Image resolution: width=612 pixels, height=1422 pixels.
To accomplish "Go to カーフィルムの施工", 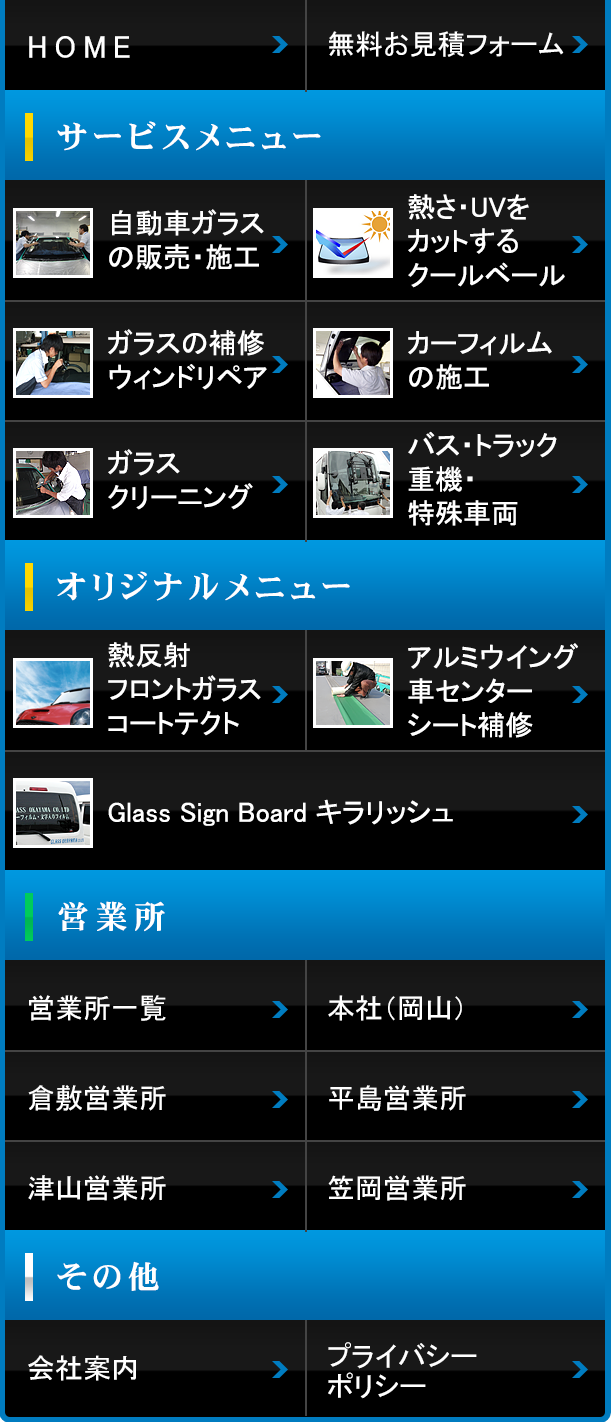I will (x=457, y=361).
